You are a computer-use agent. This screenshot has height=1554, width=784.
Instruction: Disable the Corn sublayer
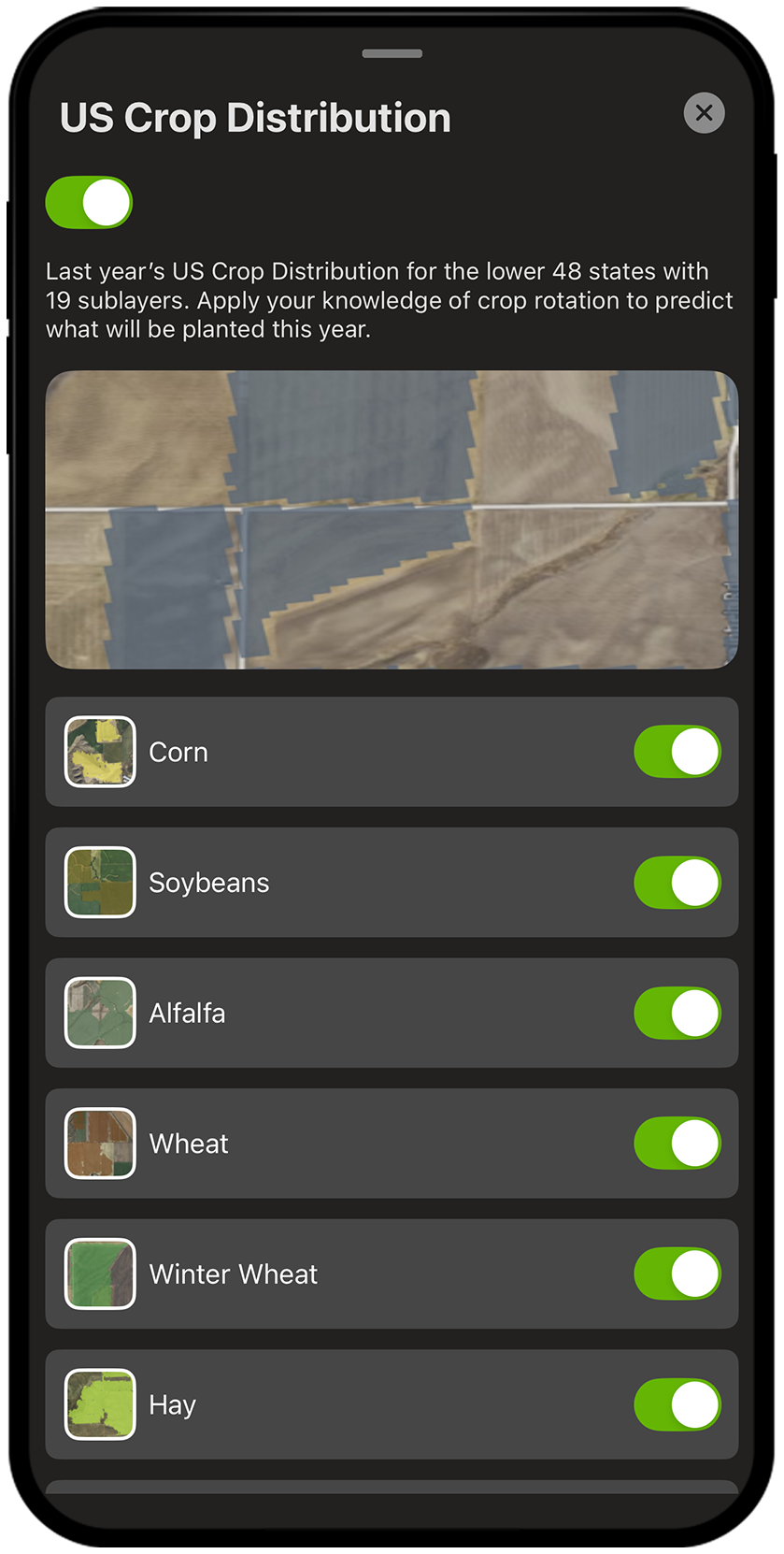[677, 752]
